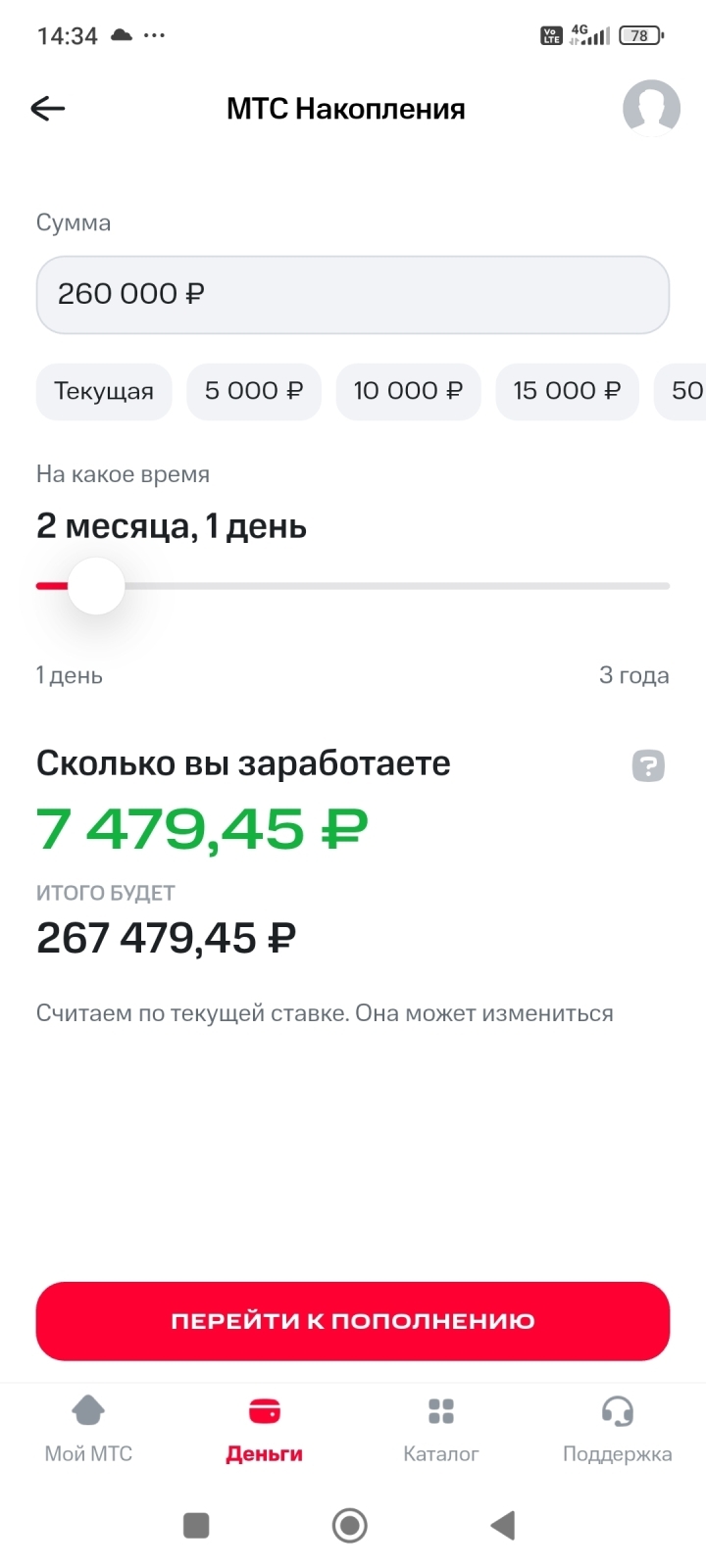Open recent apps square button

[x=196, y=1525]
